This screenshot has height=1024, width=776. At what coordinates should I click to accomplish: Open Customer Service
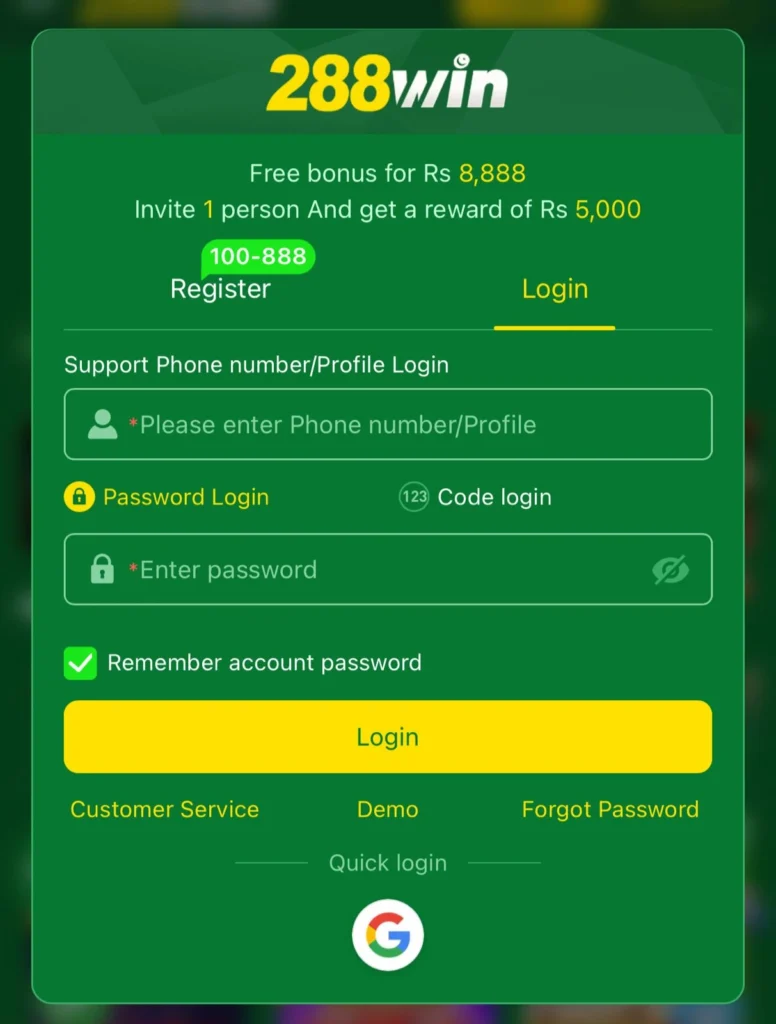pos(164,810)
